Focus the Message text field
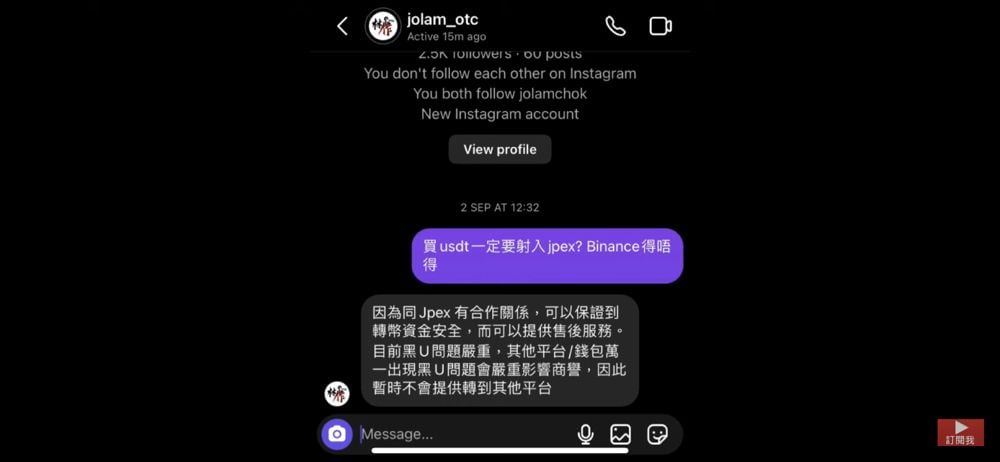 pos(460,434)
